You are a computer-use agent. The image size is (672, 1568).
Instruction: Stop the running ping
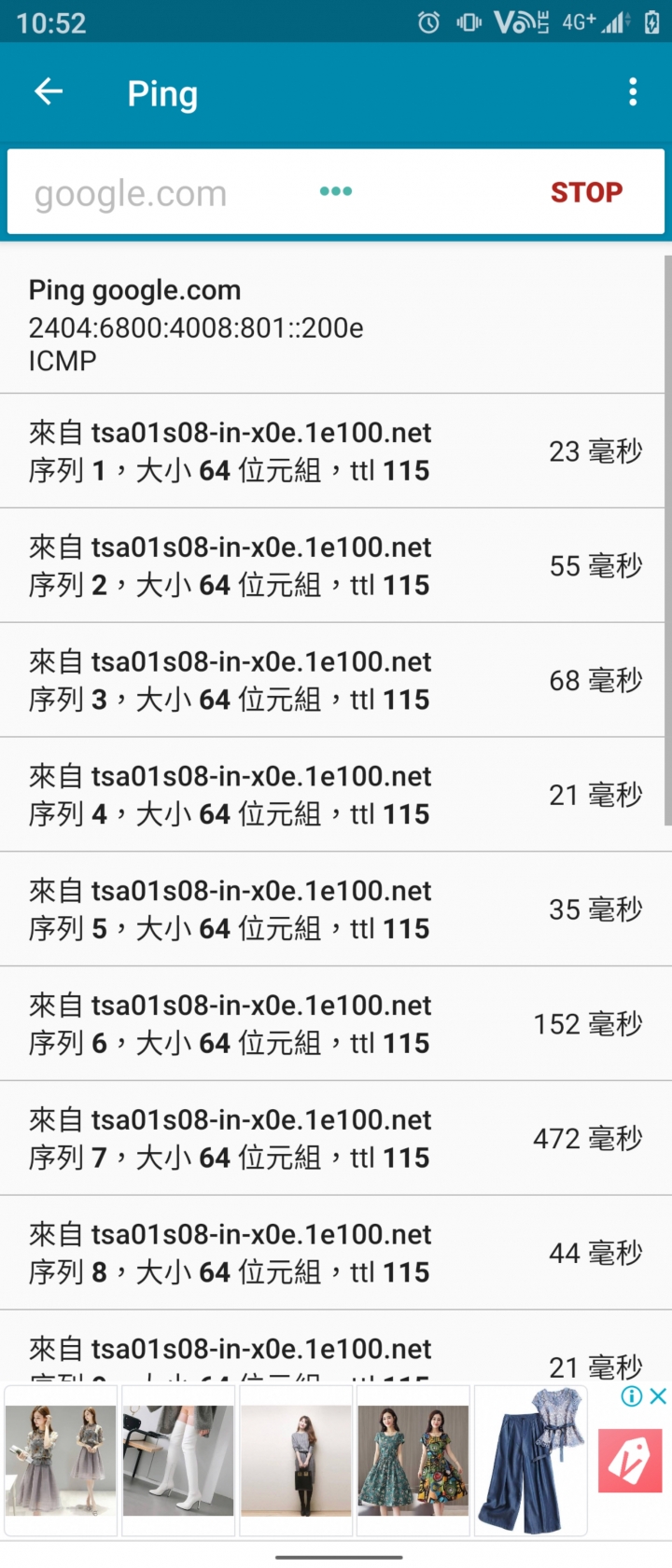(585, 192)
